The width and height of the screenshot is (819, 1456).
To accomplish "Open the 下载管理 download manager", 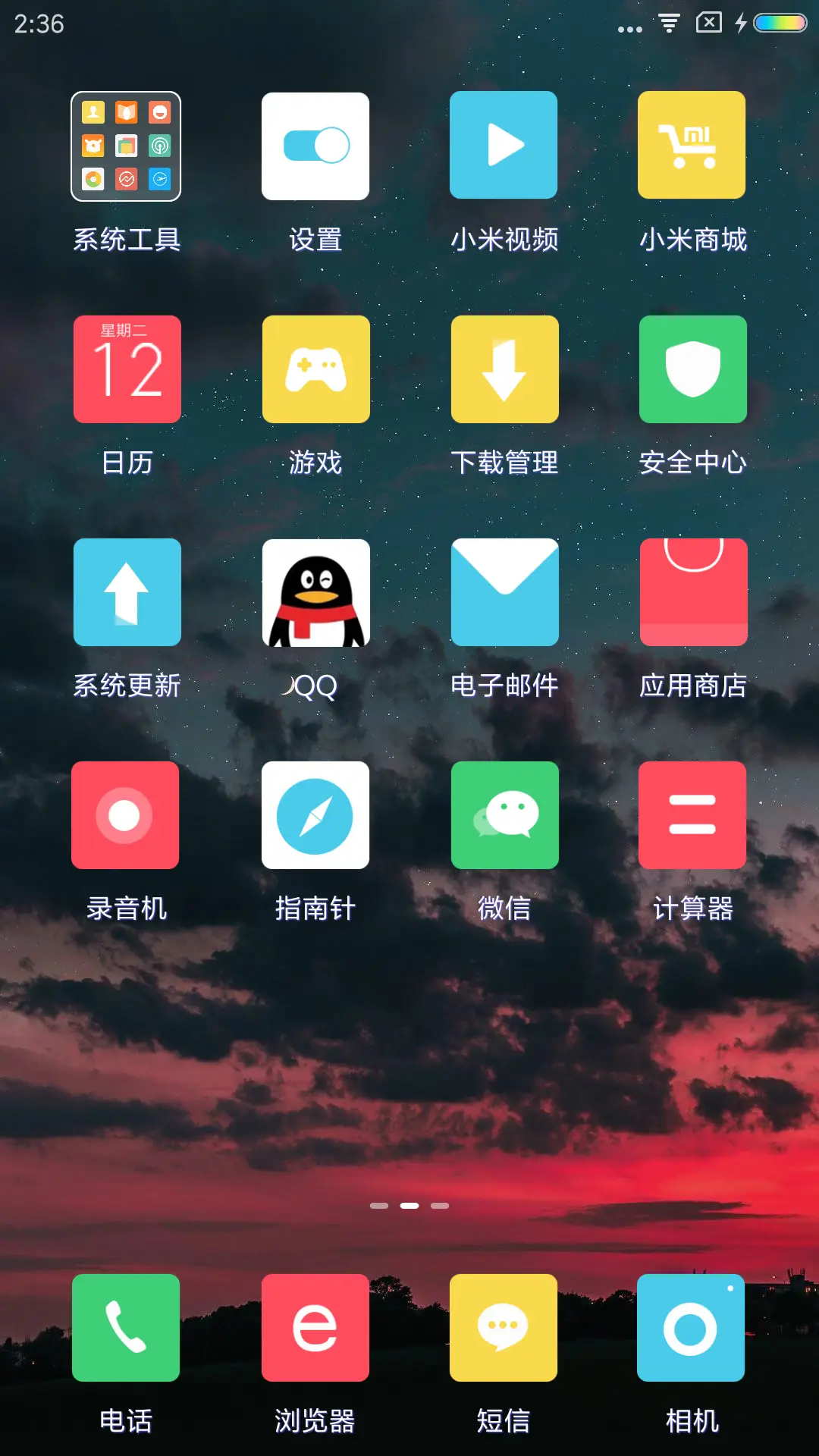I will (504, 369).
